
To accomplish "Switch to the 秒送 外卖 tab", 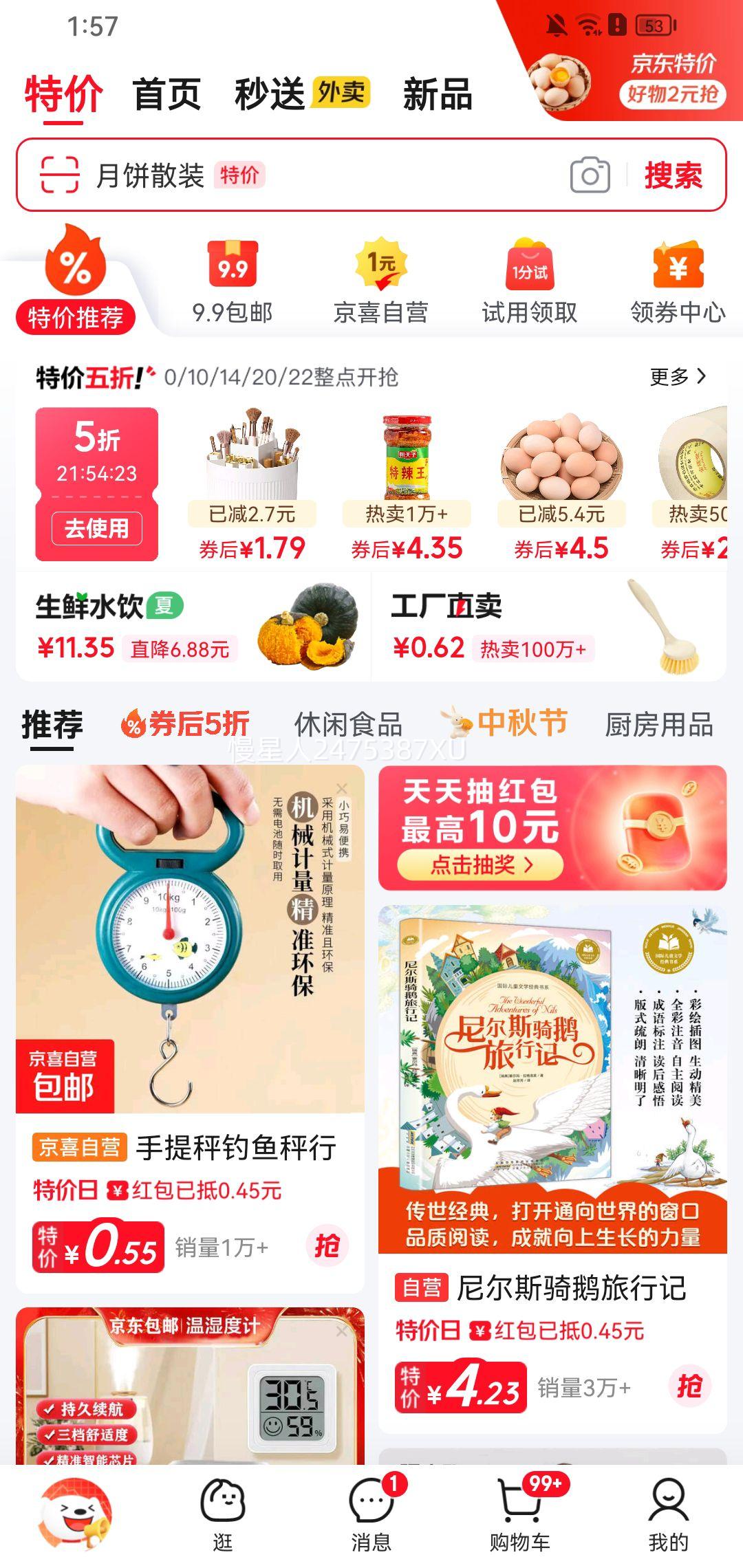I will (301, 94).
